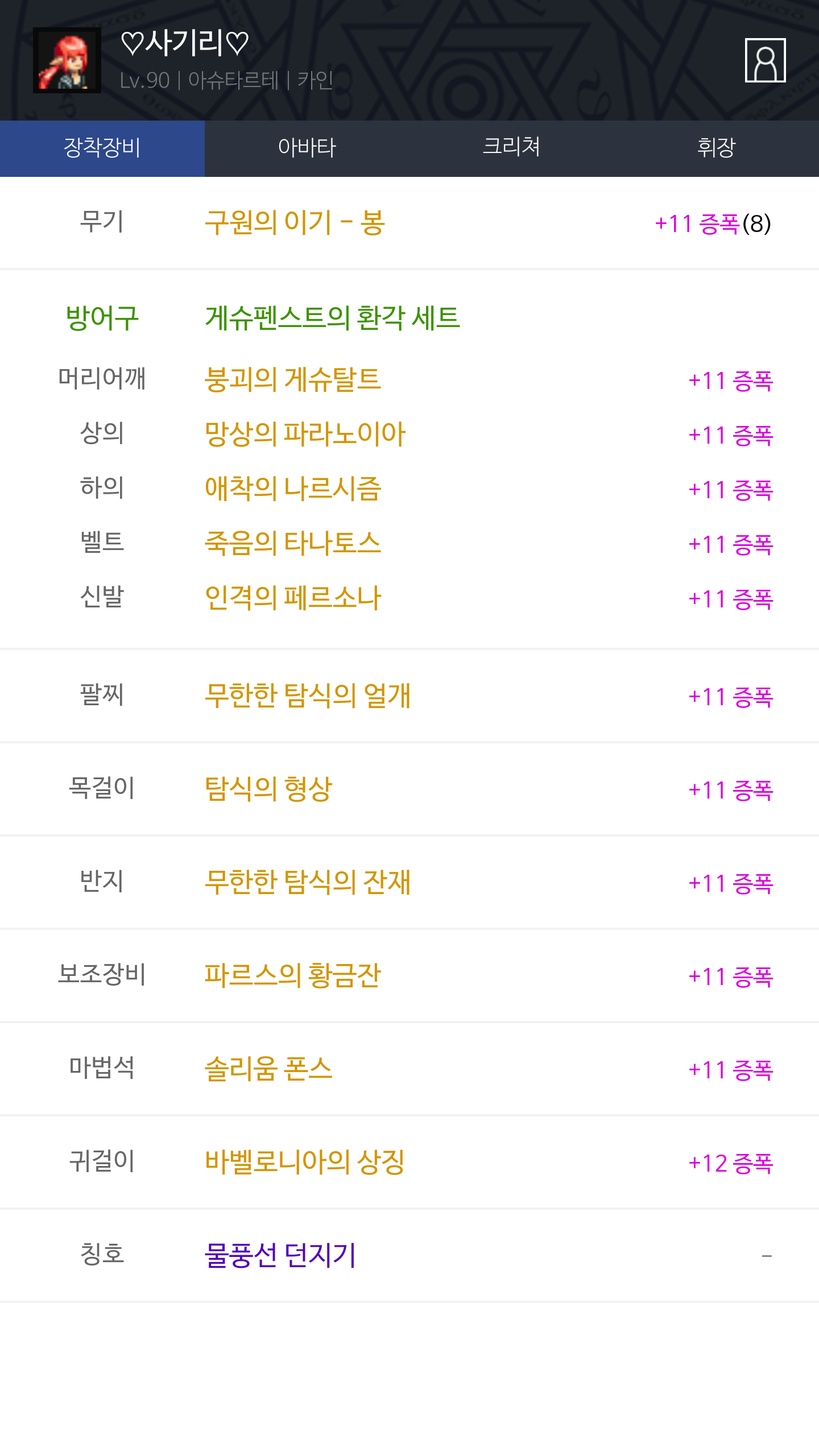819x1456 pixels.
Task: Open the 휘장 tab
Action: pyautogui.click(x=717, y=148)
